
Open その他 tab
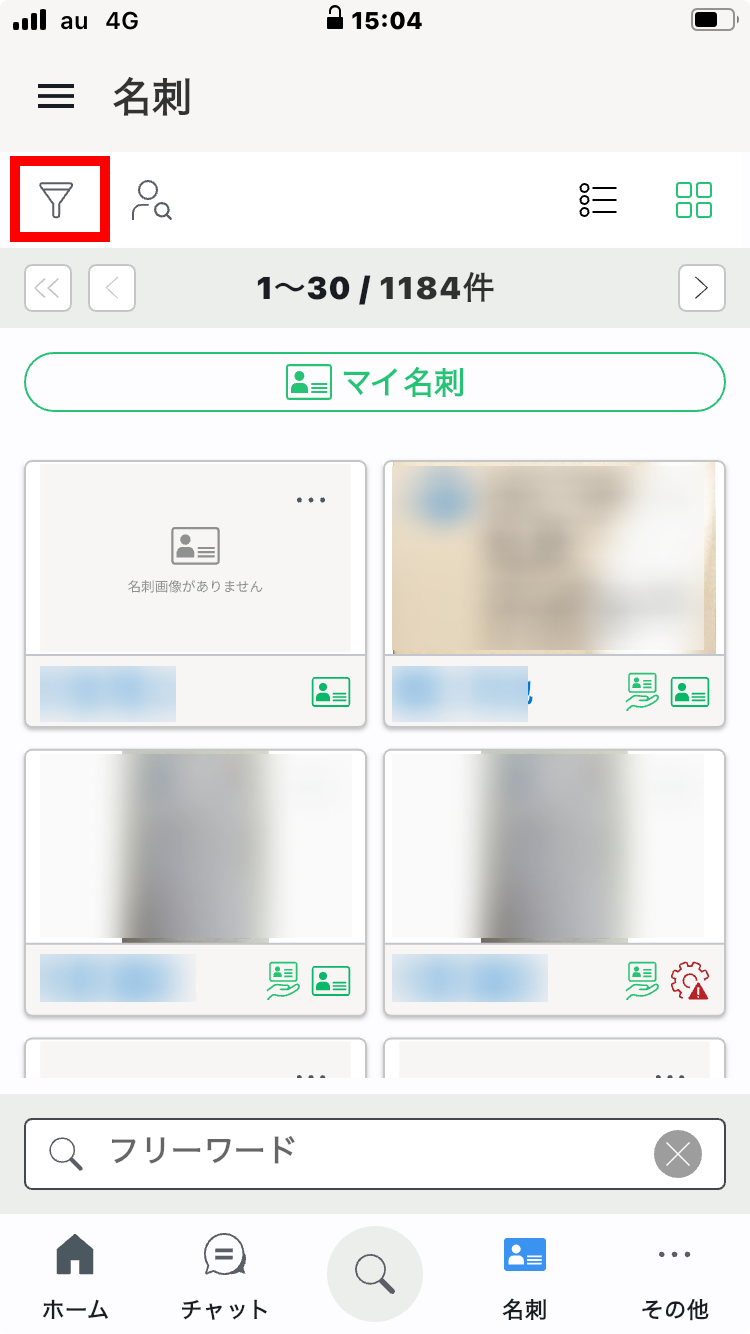pos(675,1275)
